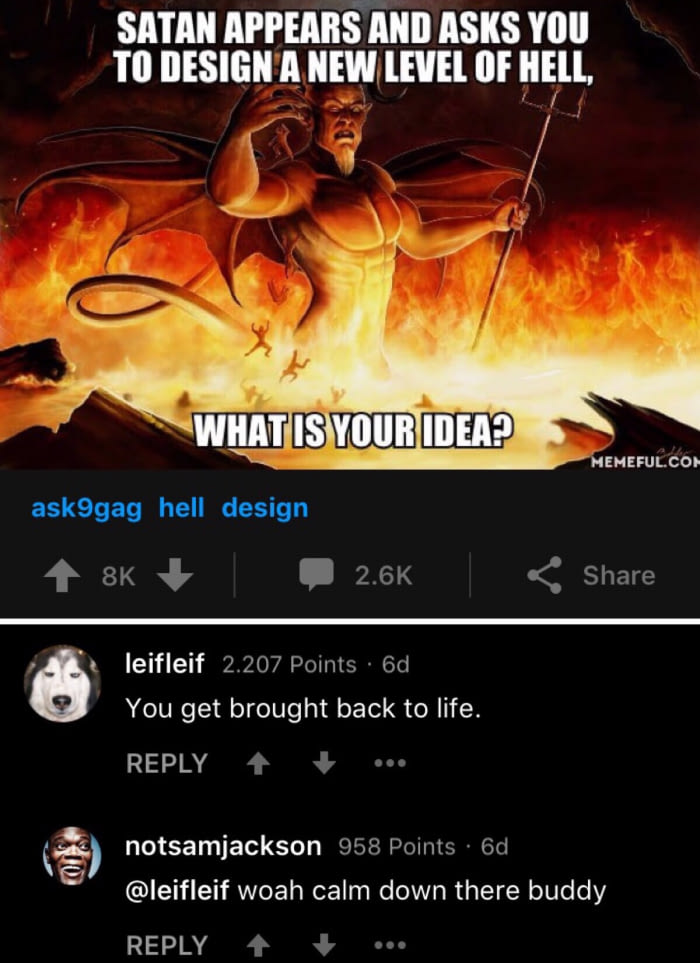Viewport: 700px width, 963px height.
Task: Downvote notsamjackson's comment
Action: [x=323, y=944]
